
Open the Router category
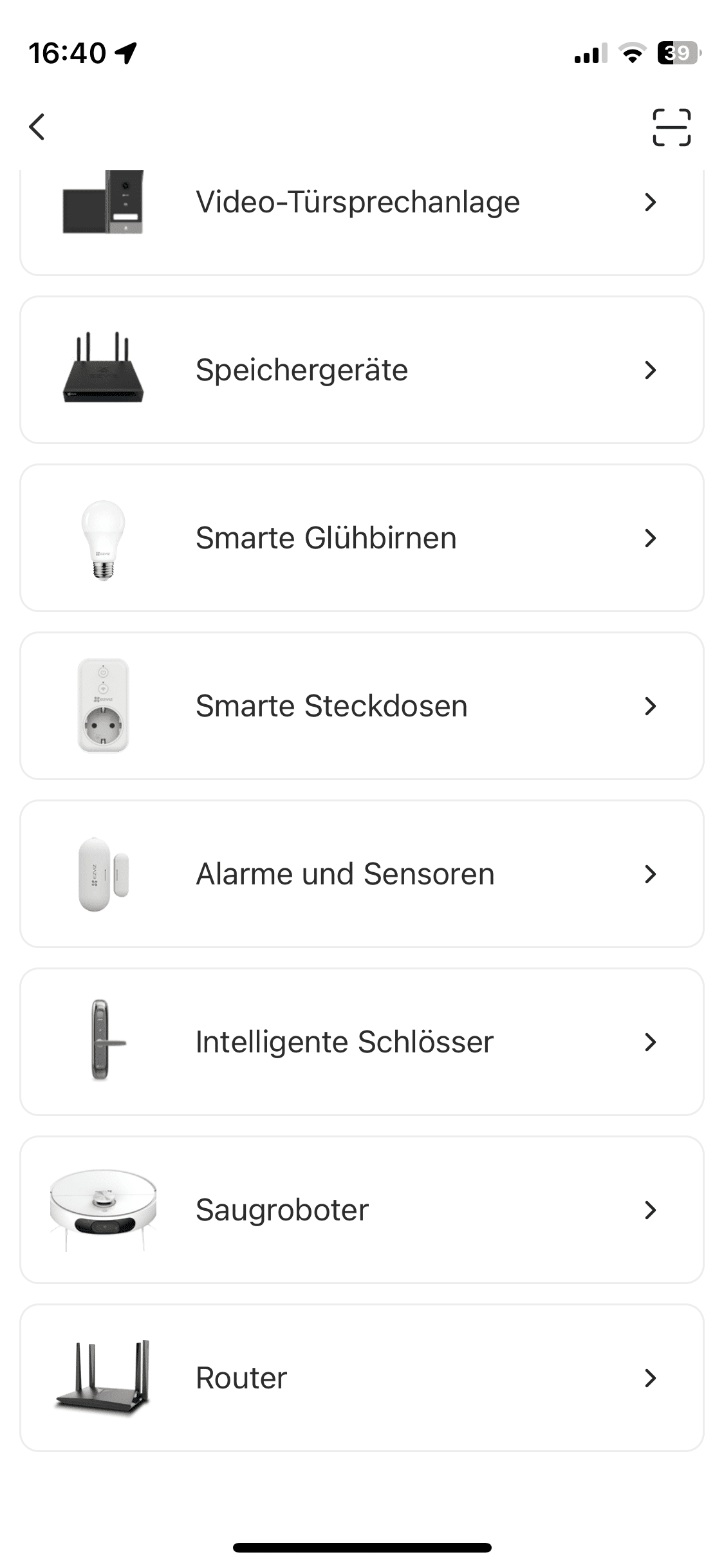pos(361,1378)
